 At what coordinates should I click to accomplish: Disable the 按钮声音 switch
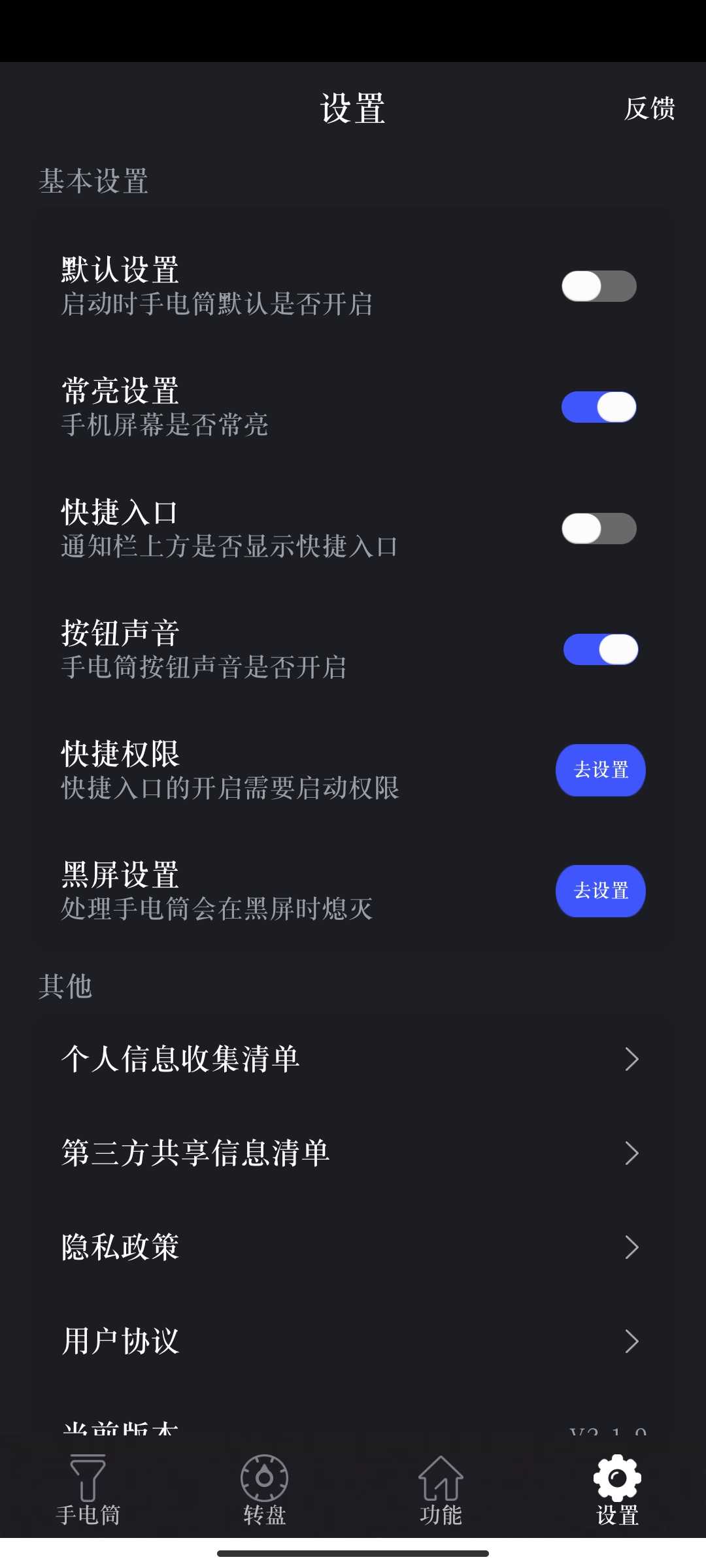coord(600,649)
